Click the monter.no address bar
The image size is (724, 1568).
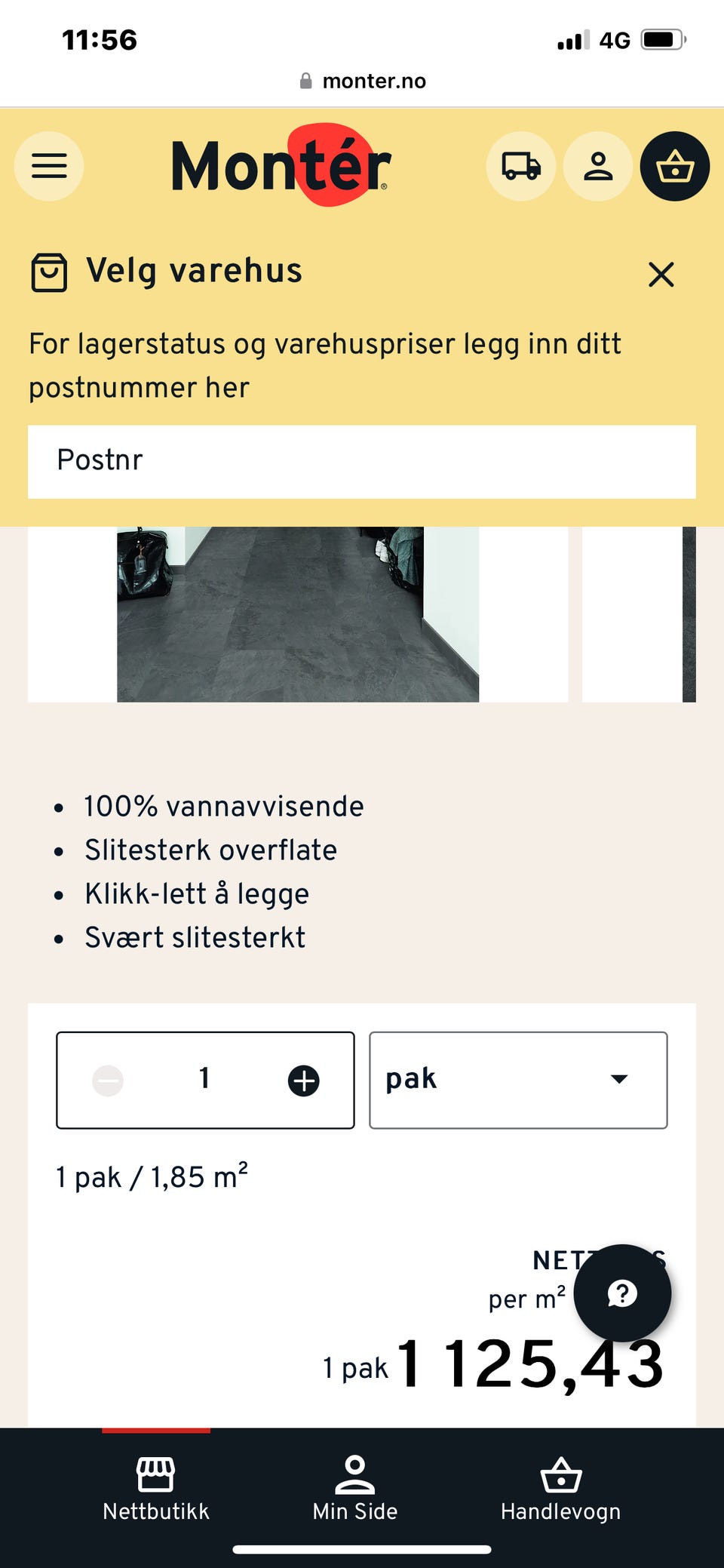(362, 81)
